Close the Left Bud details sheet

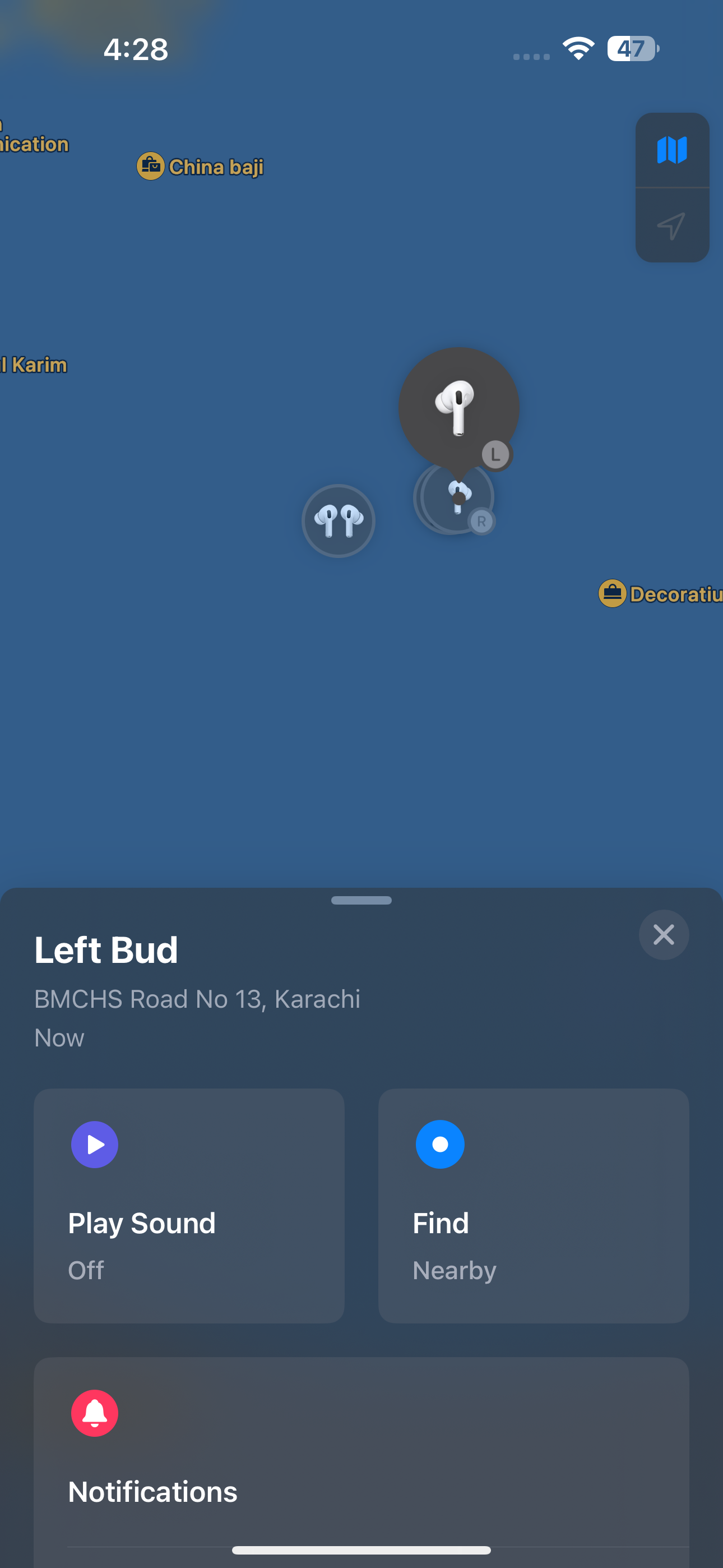pyautogui.click(x=664, y=934)
